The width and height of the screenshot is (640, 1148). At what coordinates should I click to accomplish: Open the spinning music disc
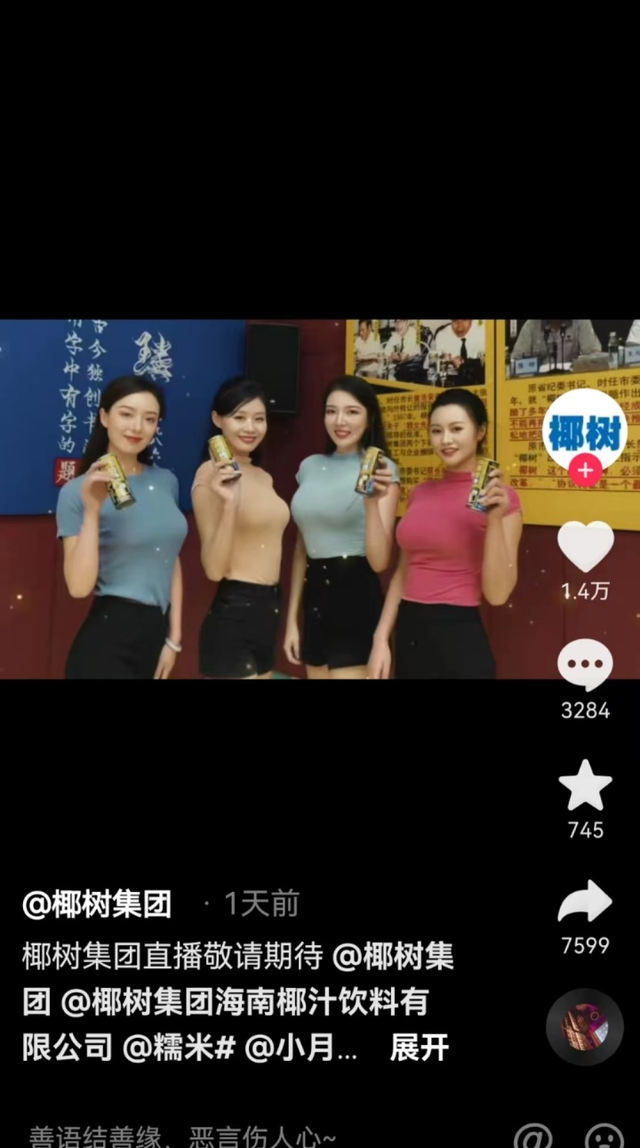(585, 1026)
